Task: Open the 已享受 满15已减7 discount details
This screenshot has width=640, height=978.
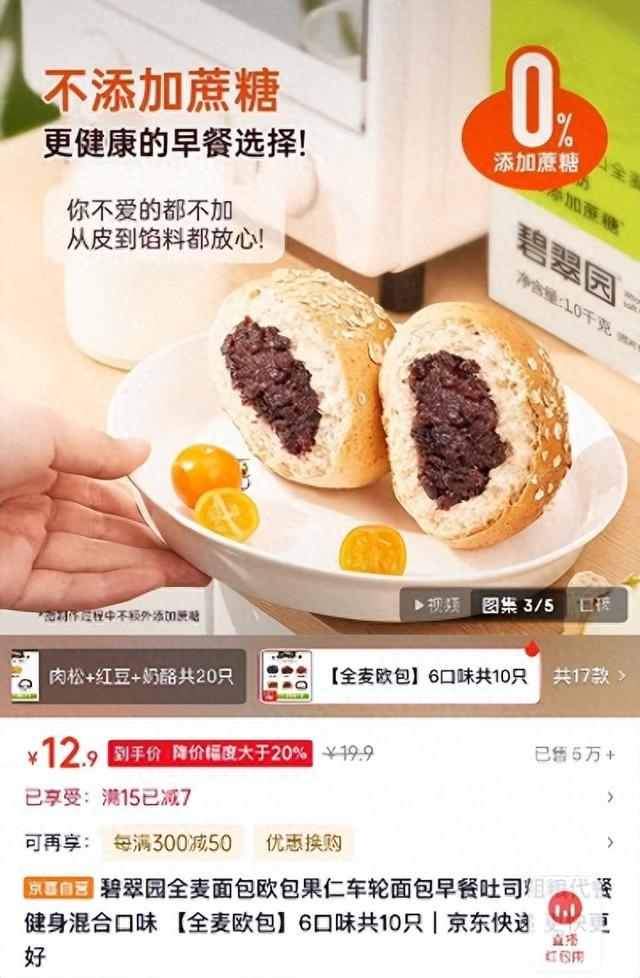Action: 320,797
